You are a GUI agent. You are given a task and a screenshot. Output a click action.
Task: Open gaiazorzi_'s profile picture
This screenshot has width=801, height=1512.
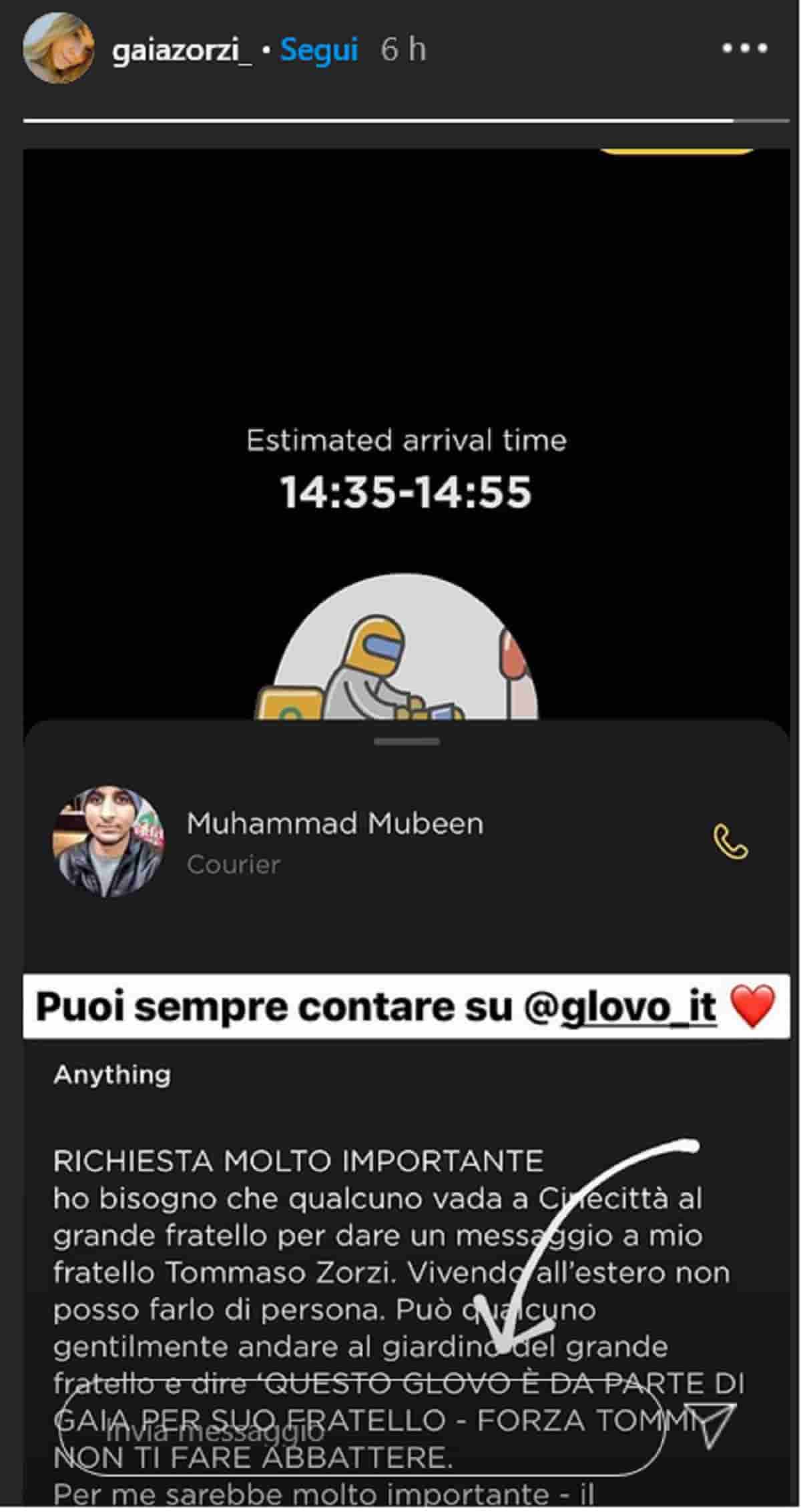pyautogui.click(x=59, y=48)
